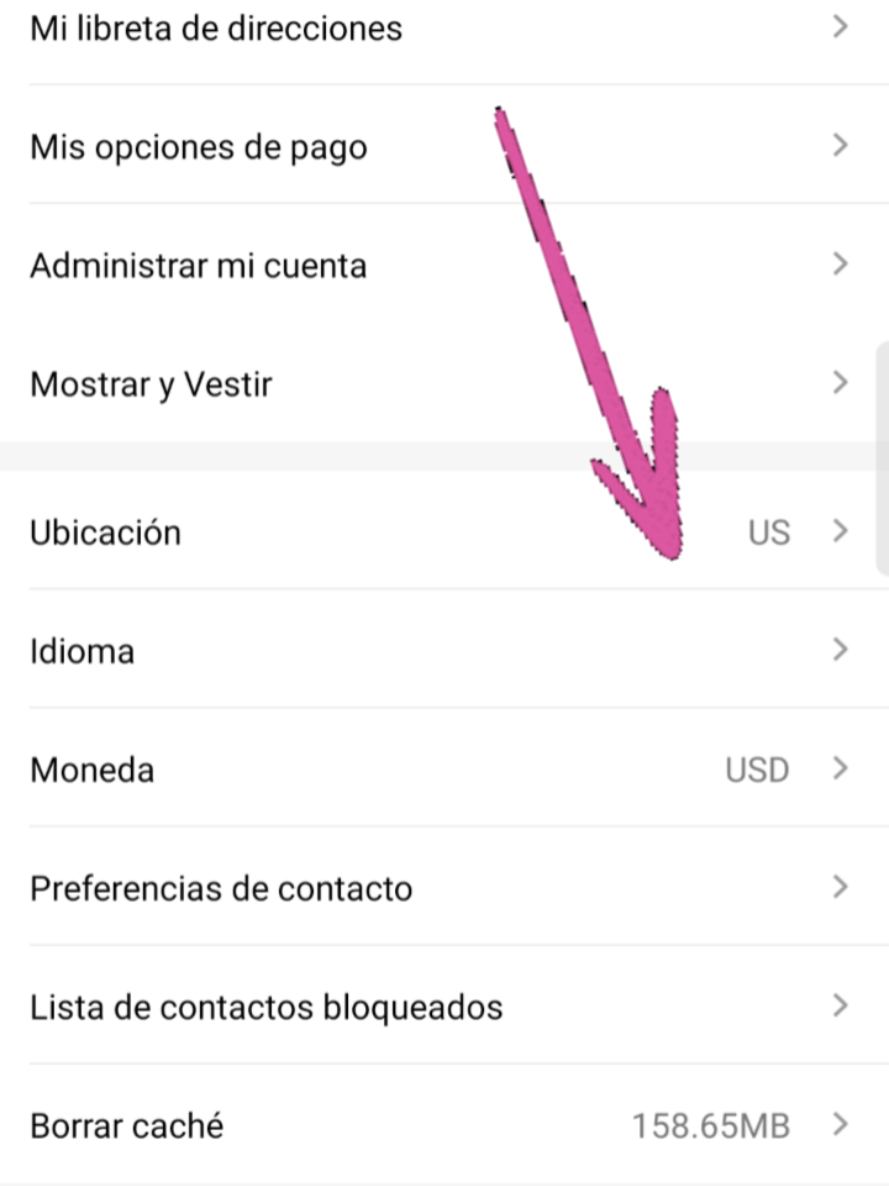Tap the USD currency value
889x1186 pixels.
[x=757, y=769]
